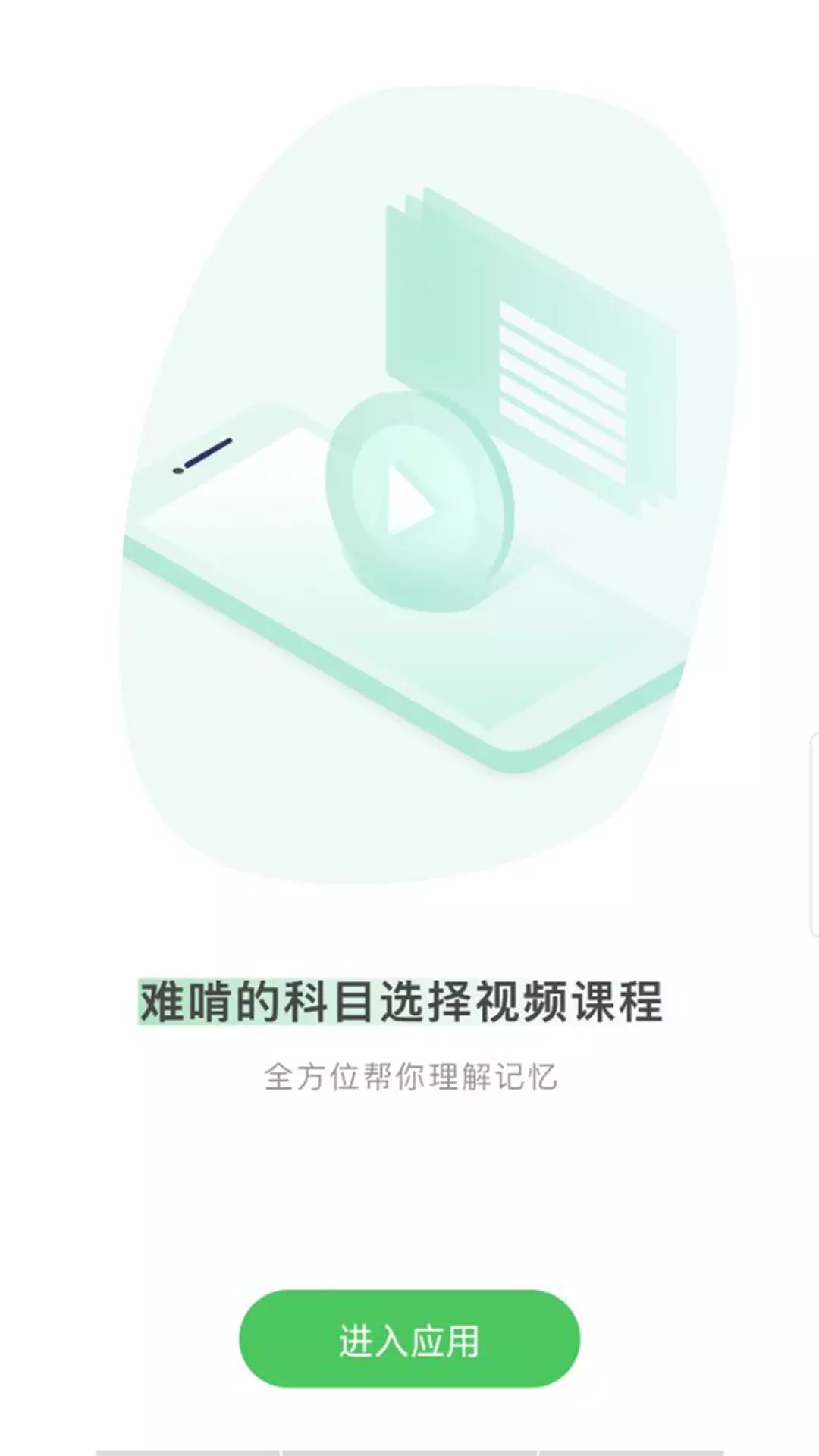
Task: Tap the 进入应用 button
Action: 409,1339
